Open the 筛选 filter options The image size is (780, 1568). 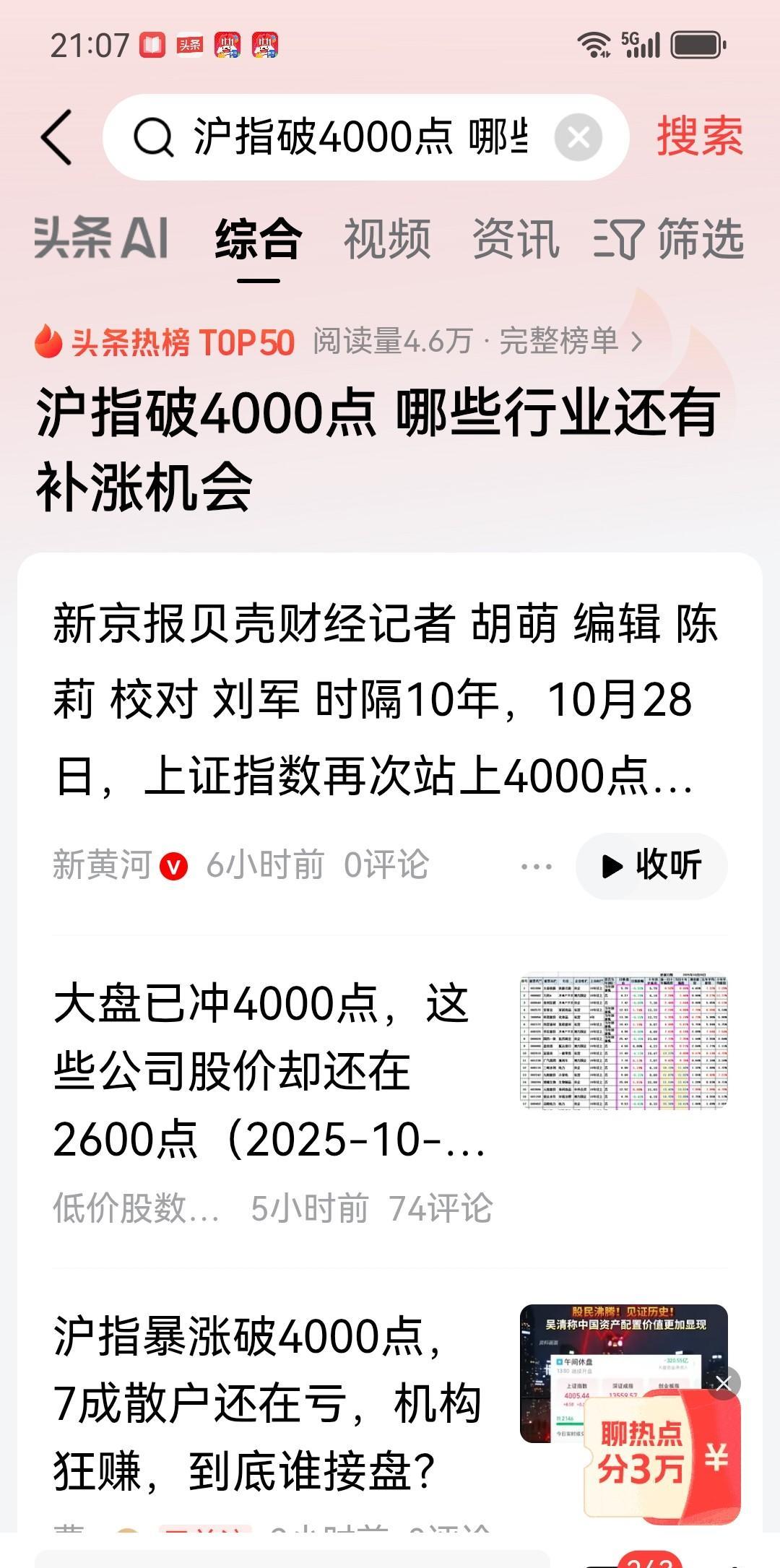[x=669, y=240]
